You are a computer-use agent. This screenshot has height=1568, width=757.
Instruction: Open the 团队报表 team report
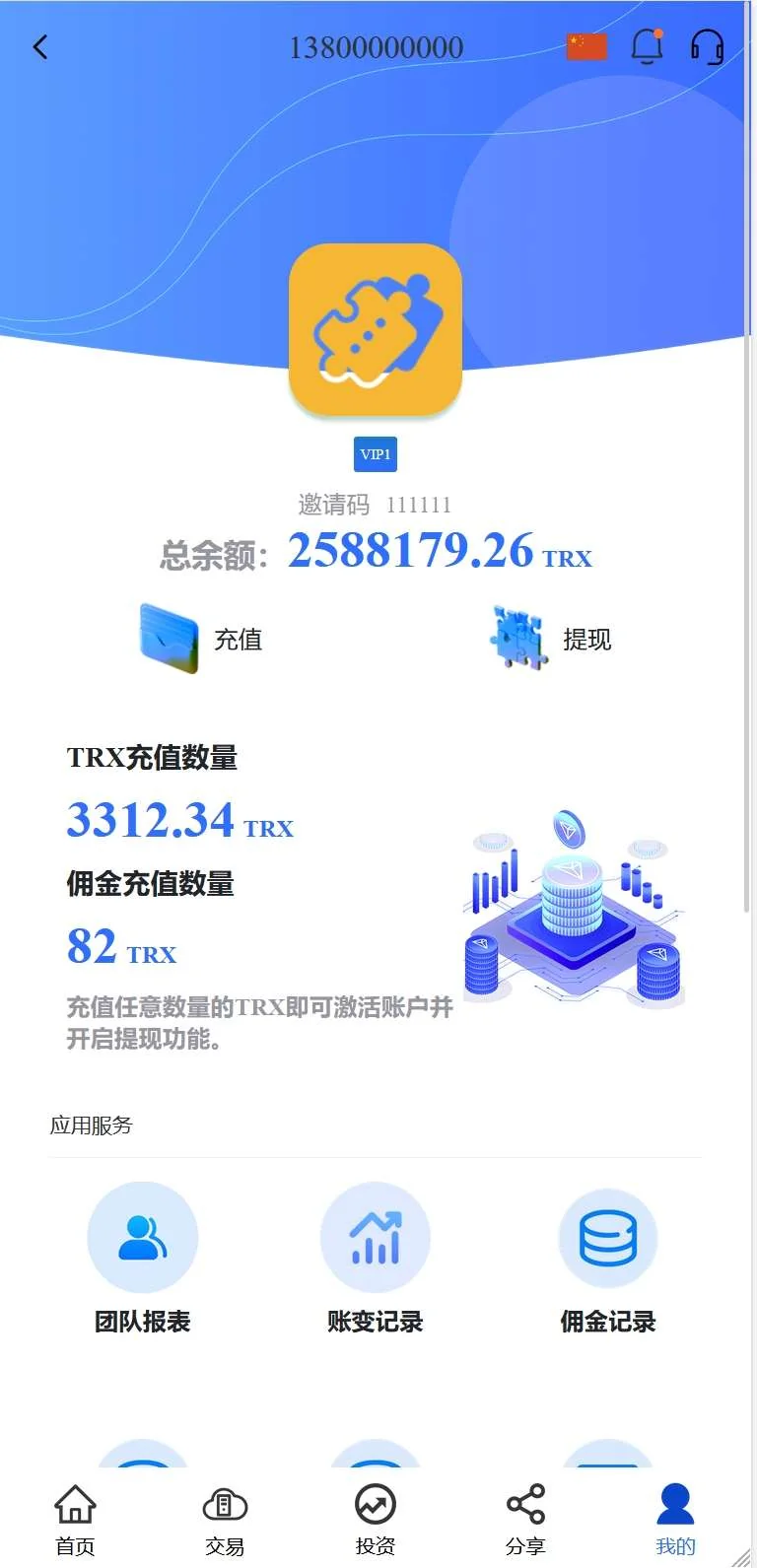[143, 1259]
